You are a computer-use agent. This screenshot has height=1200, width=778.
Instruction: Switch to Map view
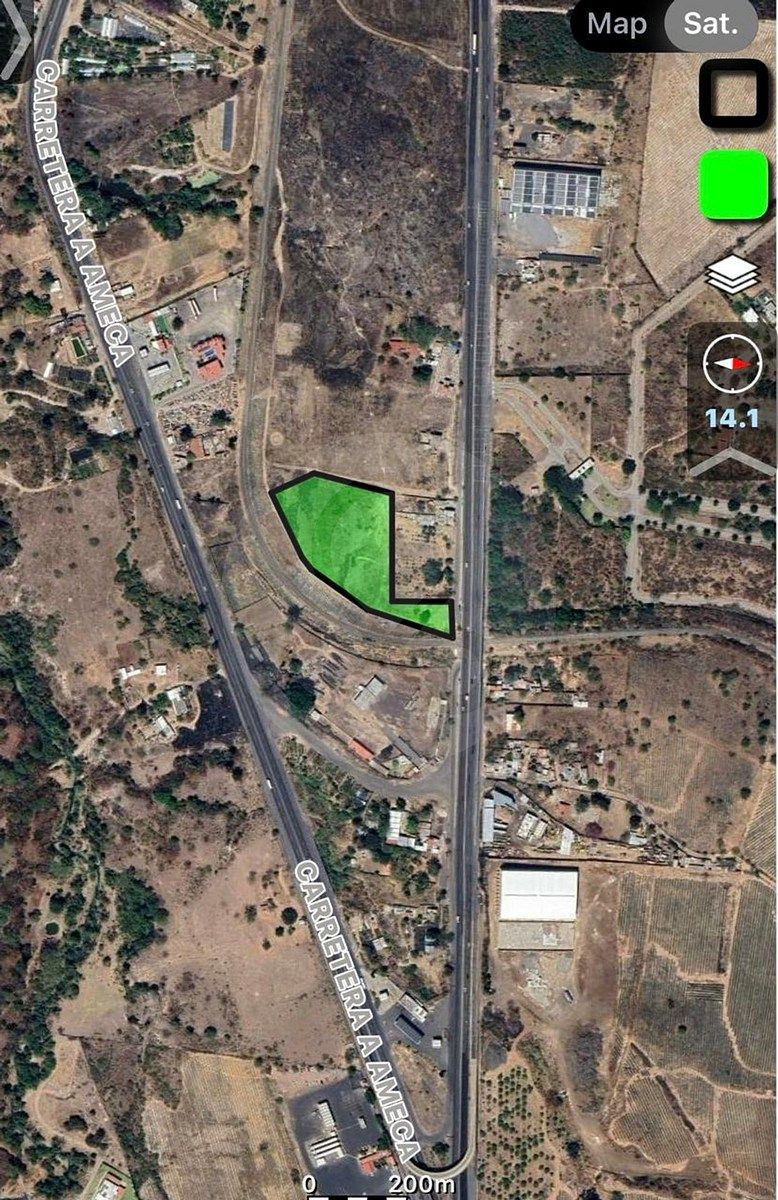(x=616, y=24)
